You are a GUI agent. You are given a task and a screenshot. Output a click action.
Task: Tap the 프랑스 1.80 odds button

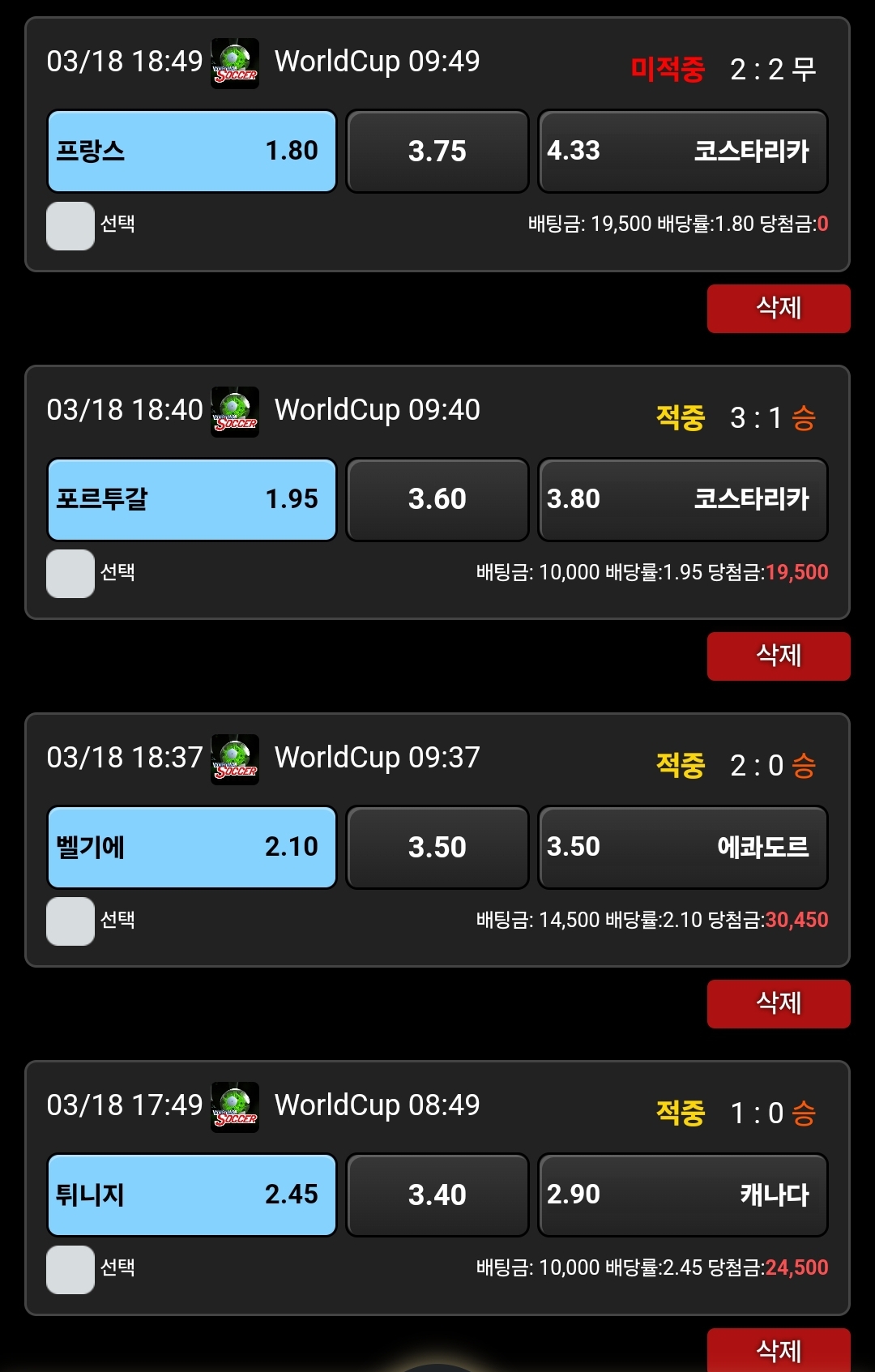point(192,152)
